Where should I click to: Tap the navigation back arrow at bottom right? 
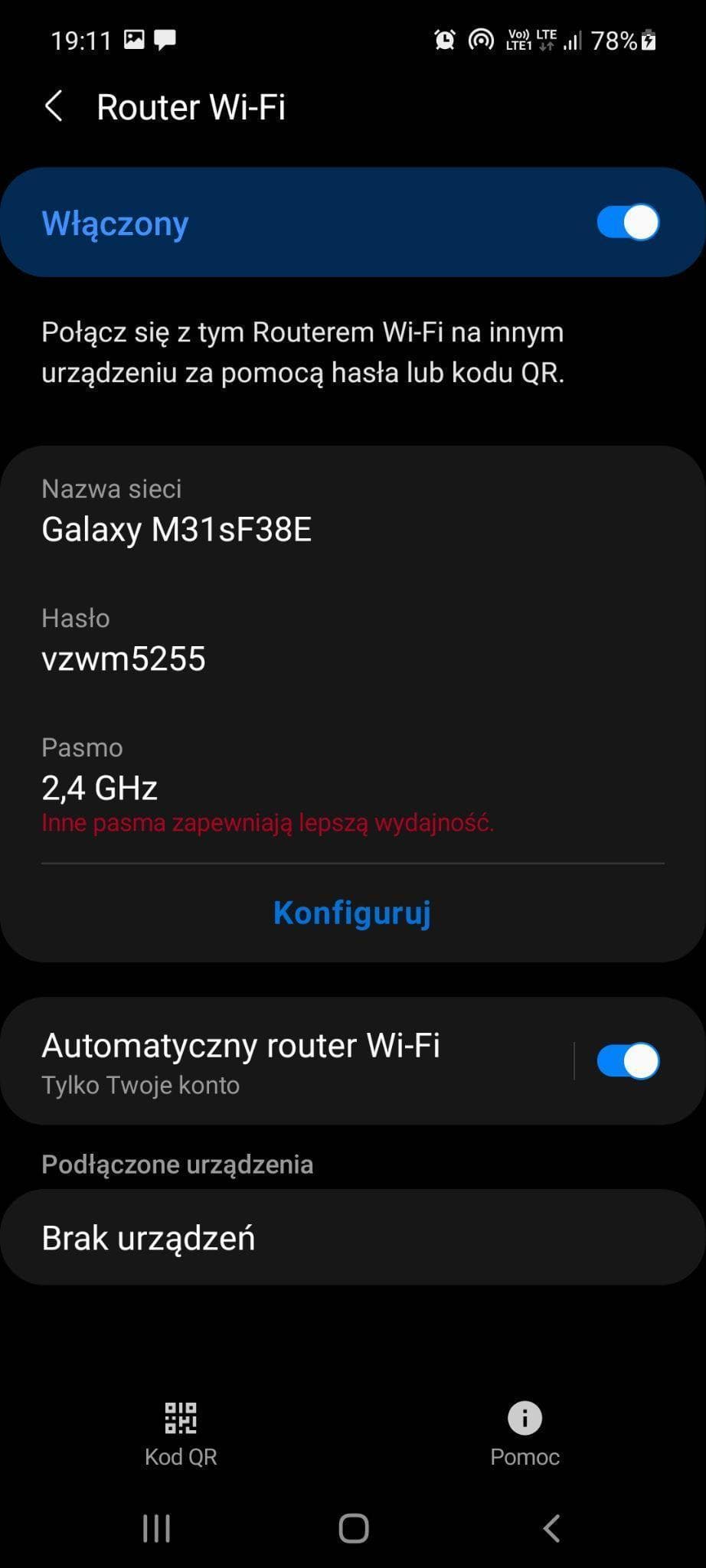pos(551,1528)
